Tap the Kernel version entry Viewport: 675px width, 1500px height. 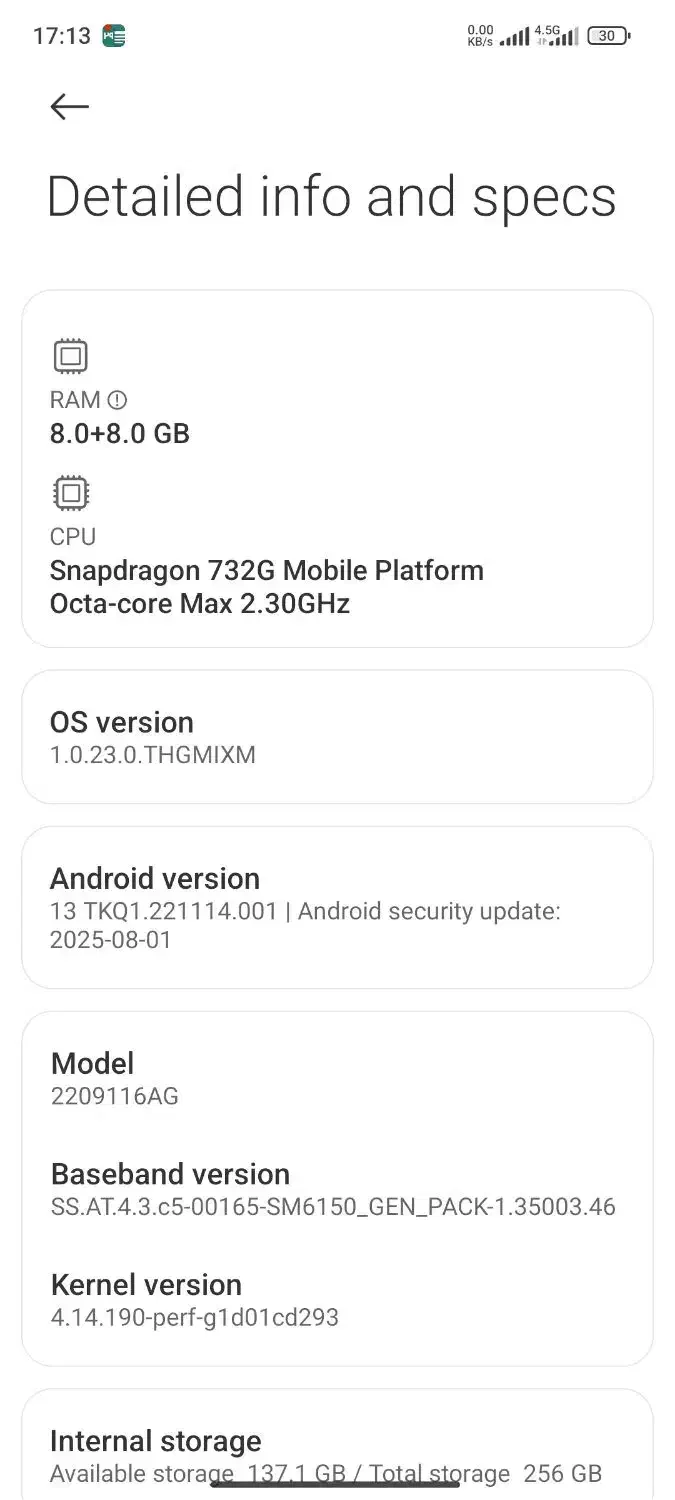pos(336,1300)
